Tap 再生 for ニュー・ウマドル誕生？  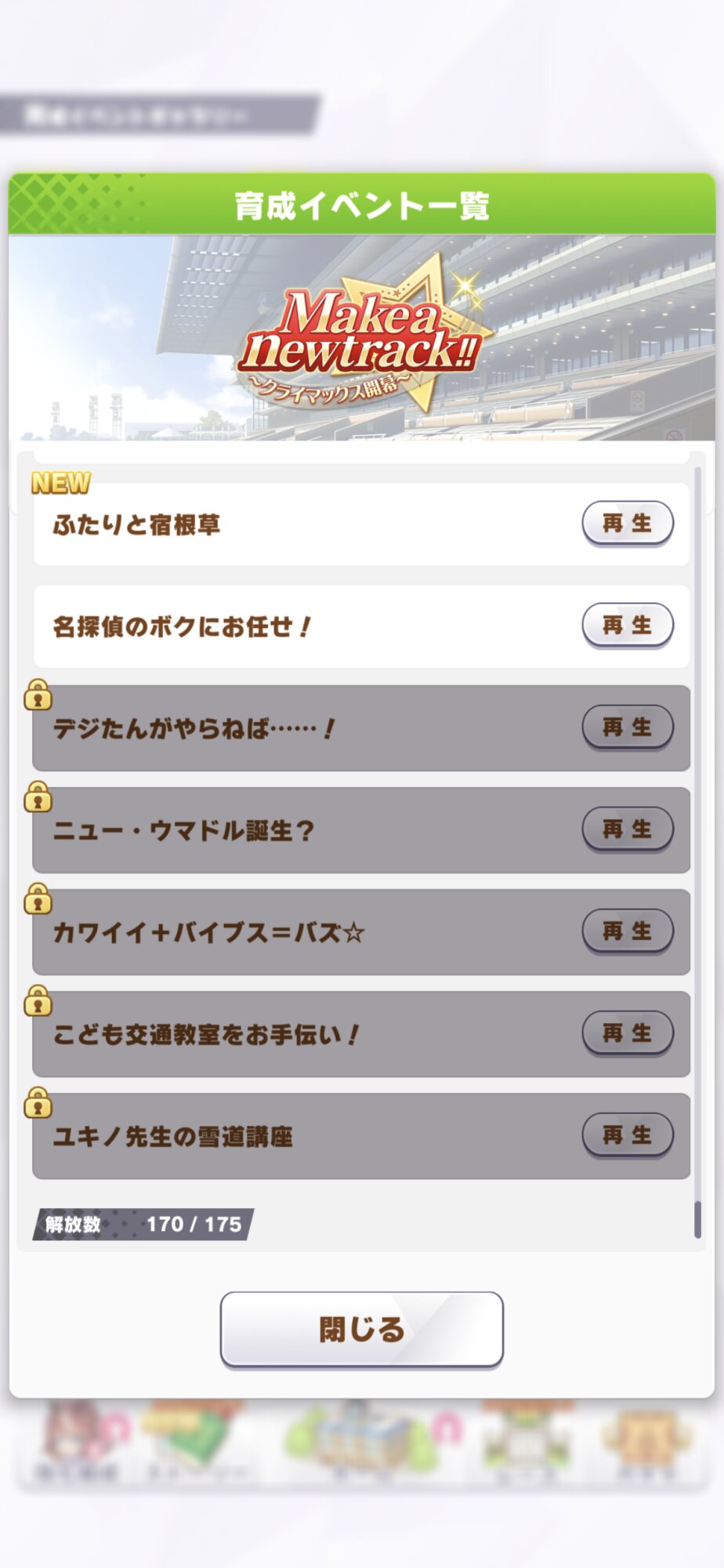click(x=627, y=829)
